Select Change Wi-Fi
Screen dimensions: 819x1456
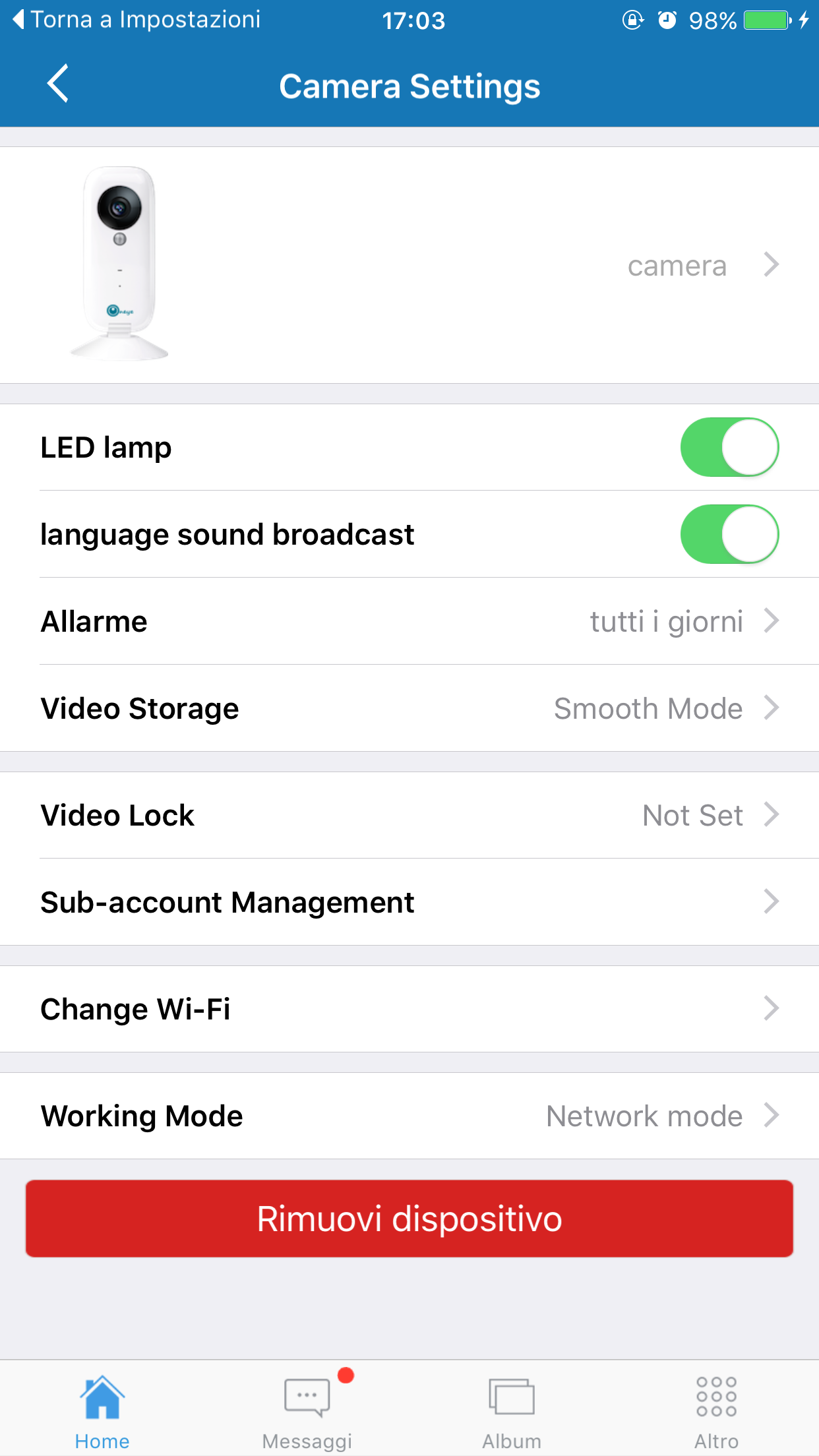(409, 1009)
